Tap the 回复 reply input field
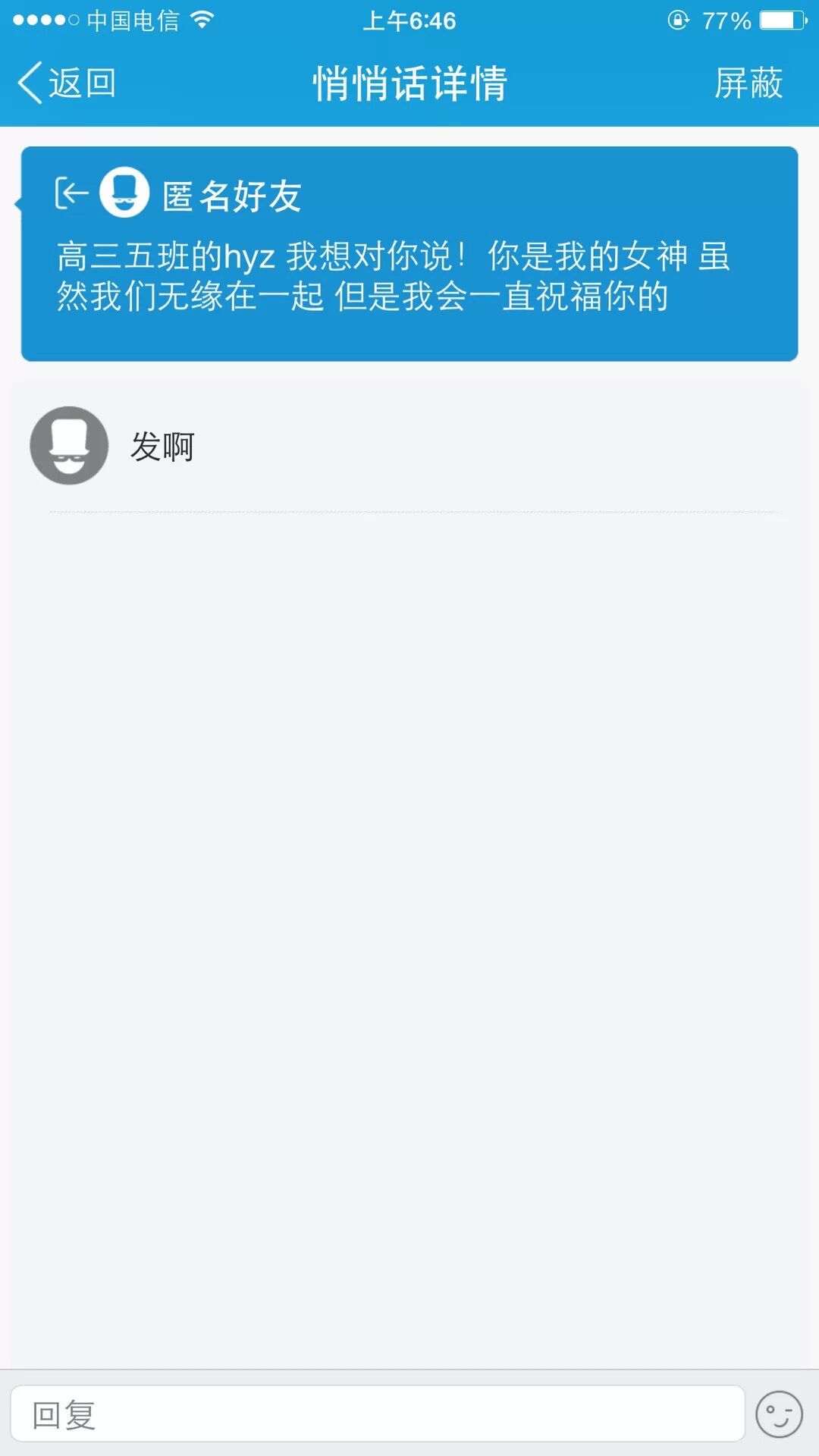 point(377,1414)
